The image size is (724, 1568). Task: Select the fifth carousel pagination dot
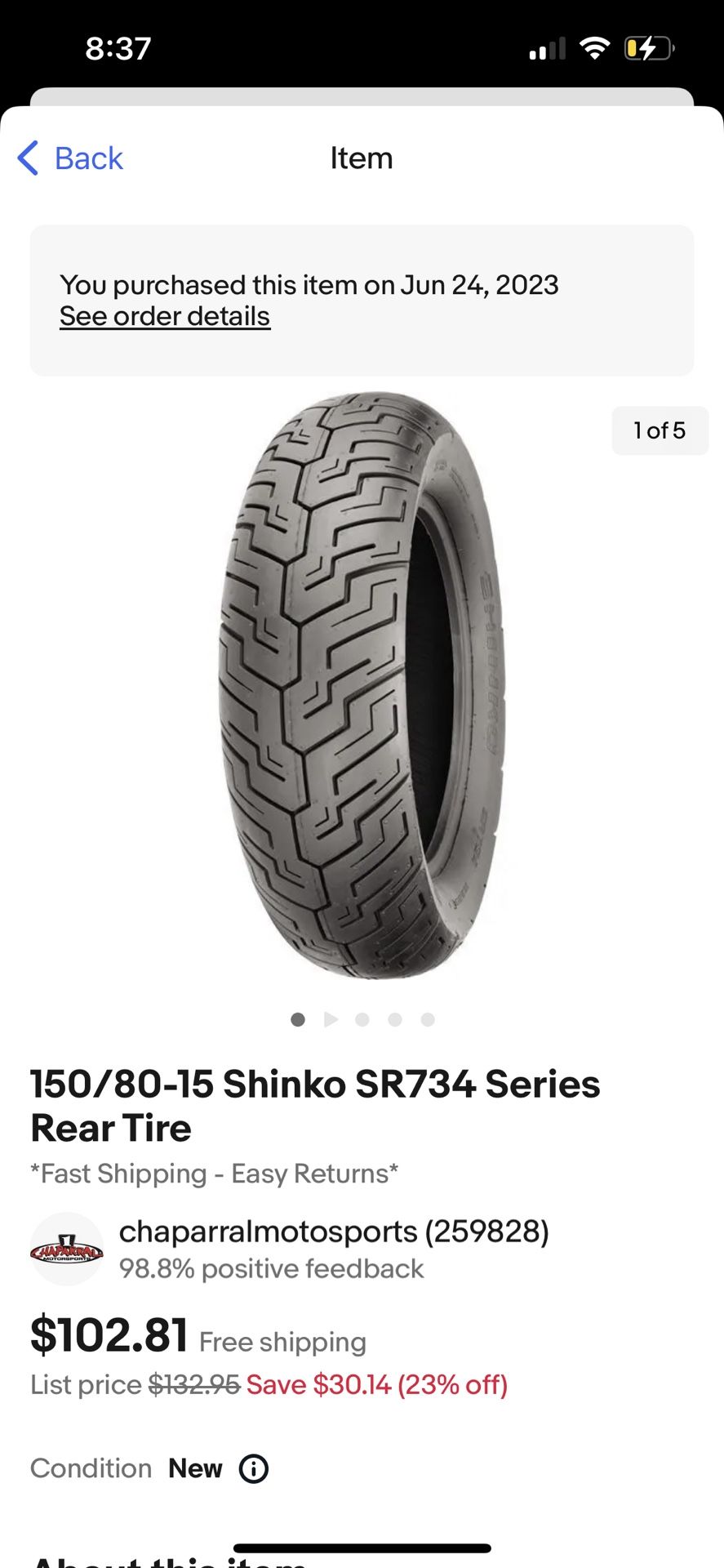[428, 1019]
